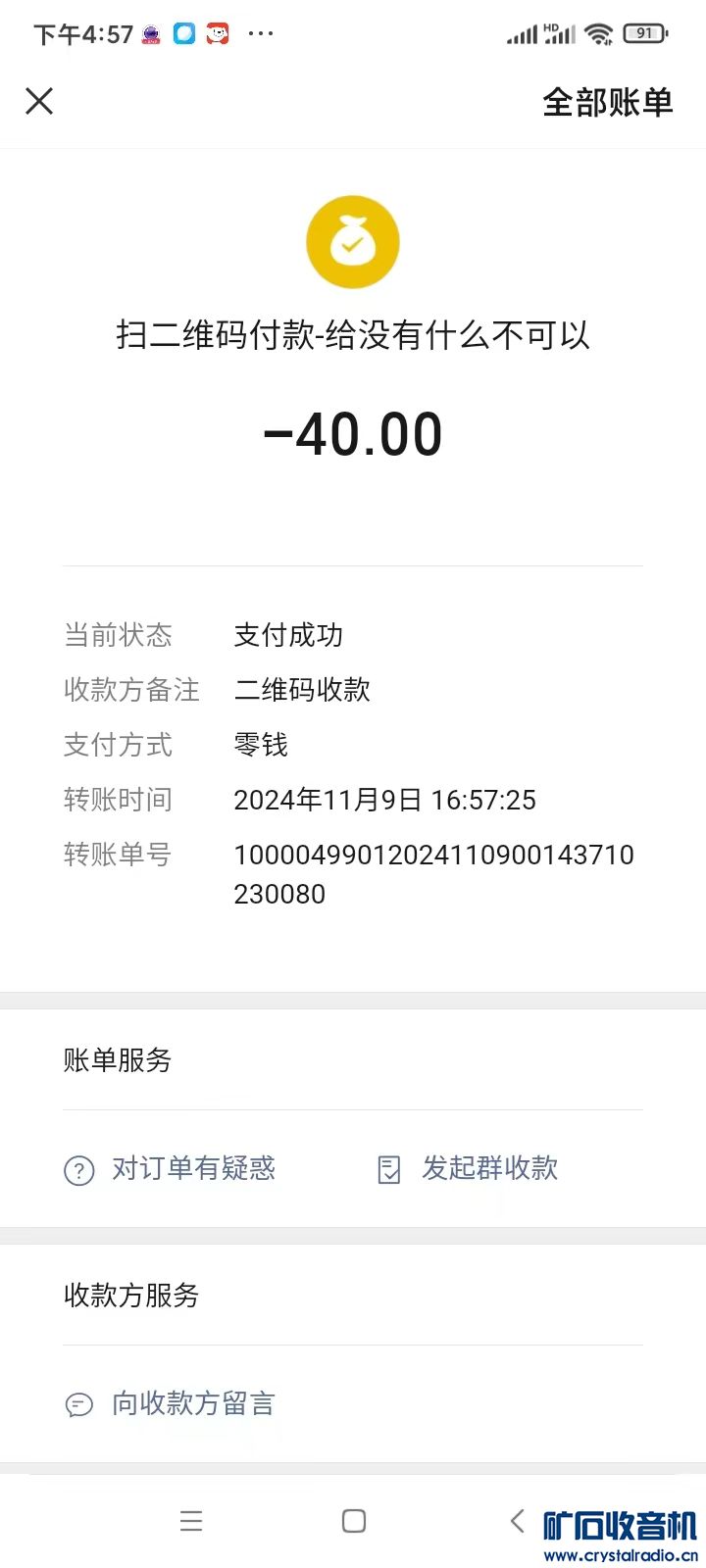Tap 对订单有疑惑 for order help

pyautogui.click(x=171, y=1168)
